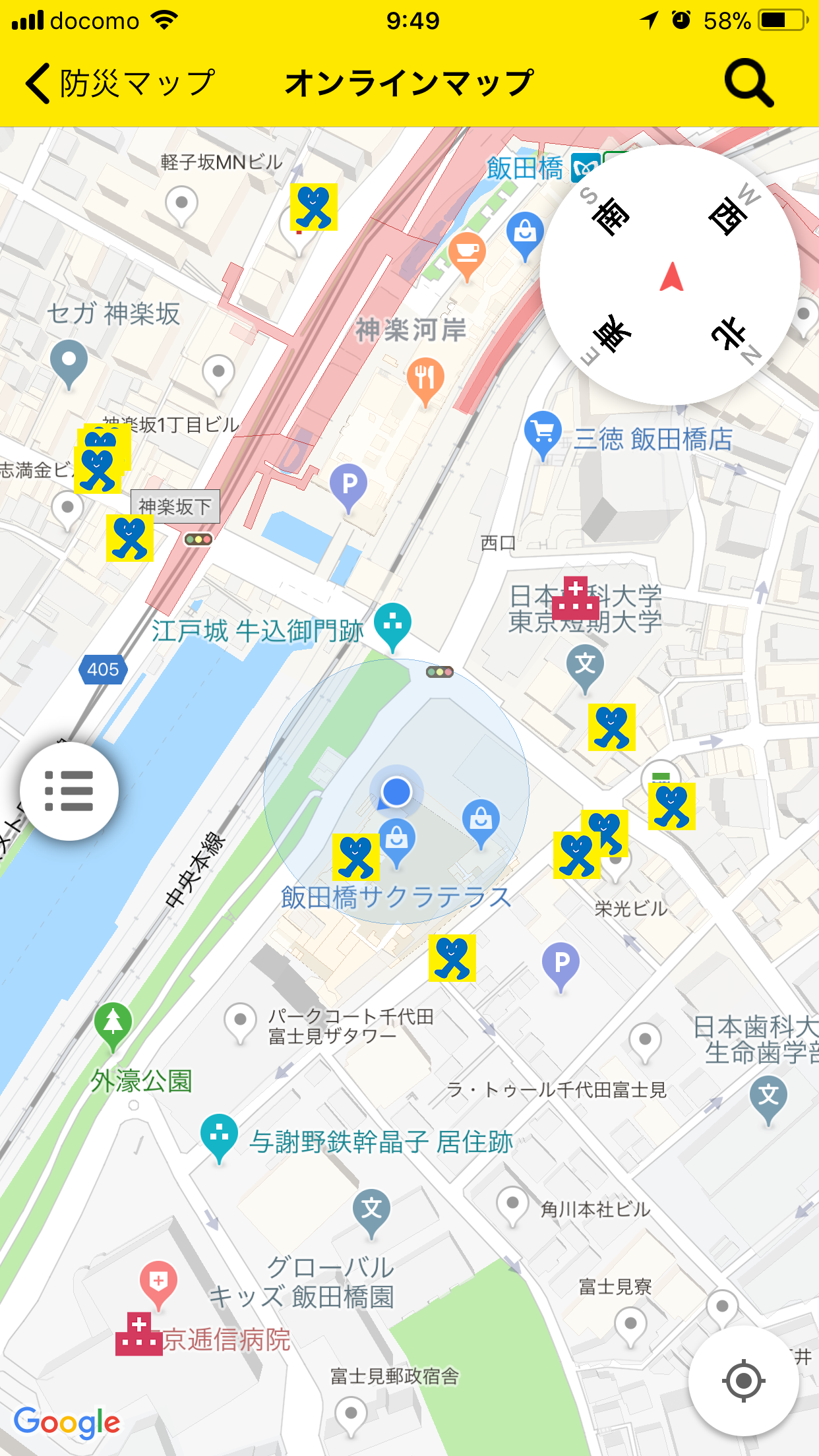The image size is (819, 1456).
Task: Go back to 防災マップ
Action: click(x=119, y=84)
